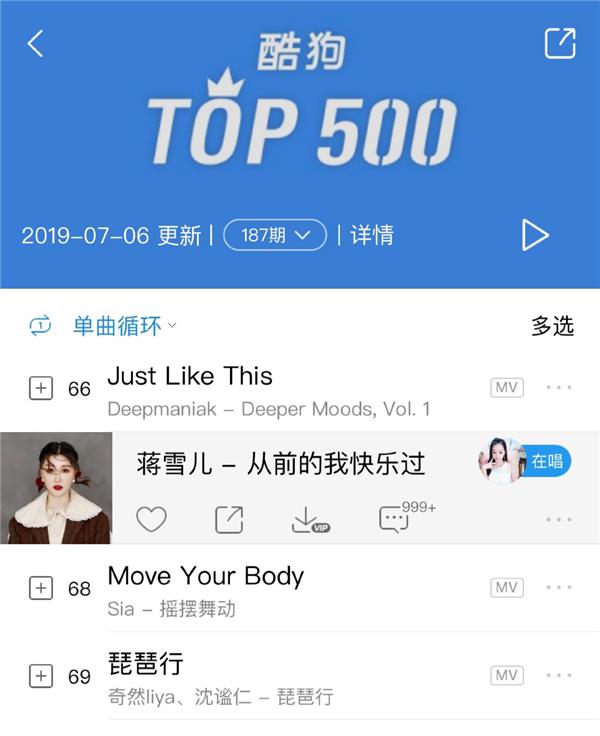The width and height of the screenshot is (600, 736).
Task: Add Just Like This to playlist
Action: pyautogui.click(x=40, y=388)
